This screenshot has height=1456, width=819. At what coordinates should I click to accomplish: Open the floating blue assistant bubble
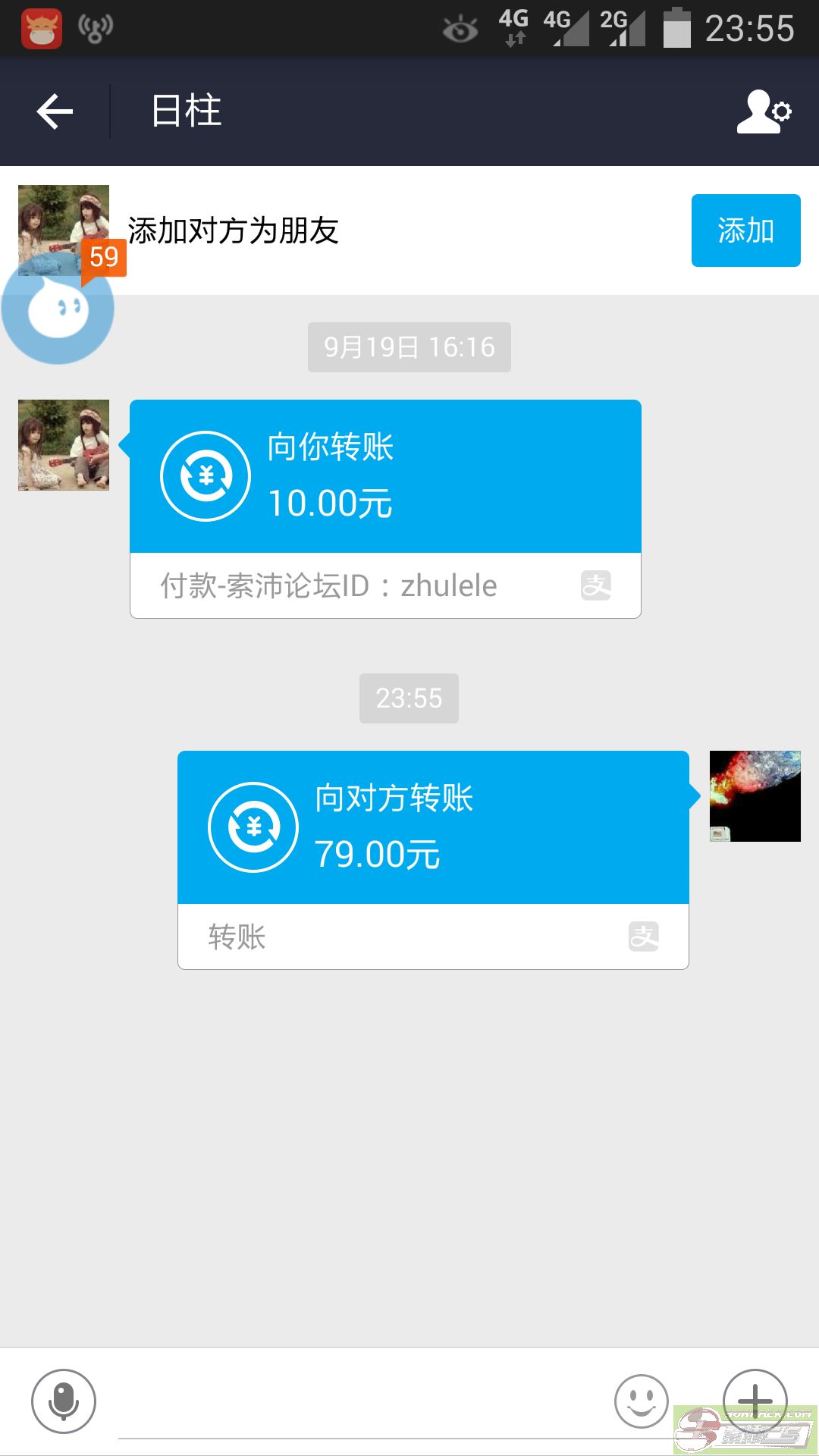click(58, 307)
